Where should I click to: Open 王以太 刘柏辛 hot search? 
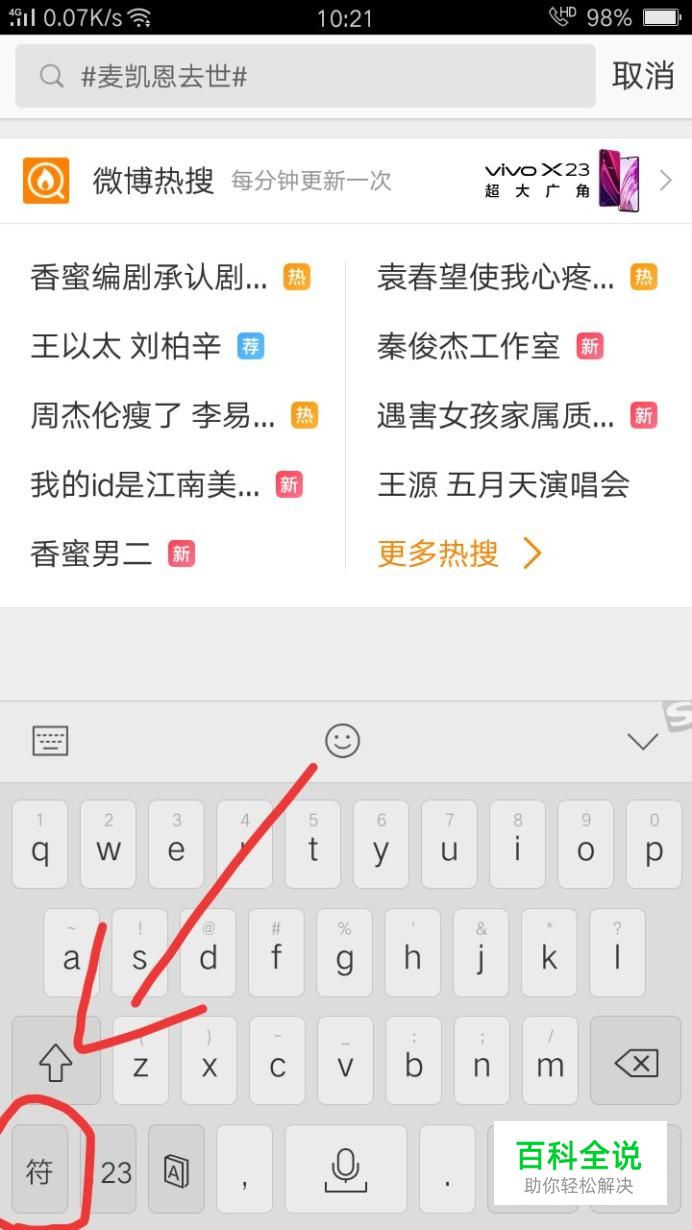coord(126,346)
